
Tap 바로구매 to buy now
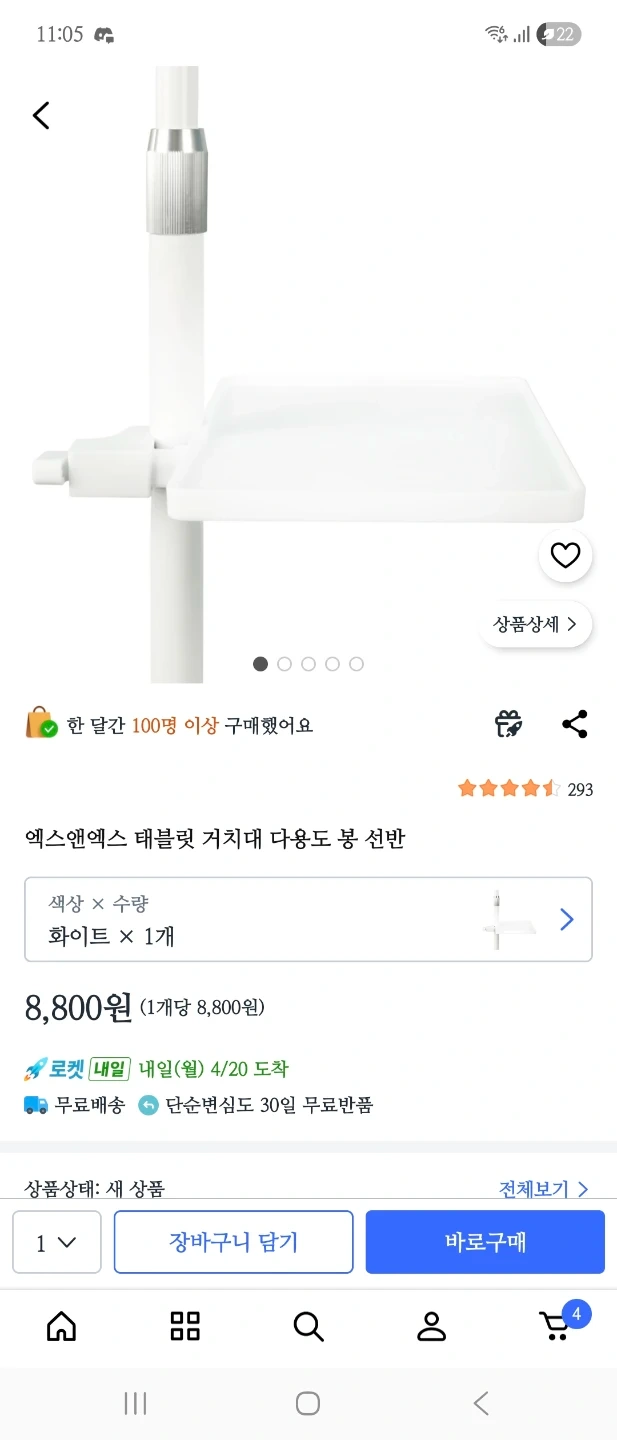pyautogui.click(x=485, y=1242)
